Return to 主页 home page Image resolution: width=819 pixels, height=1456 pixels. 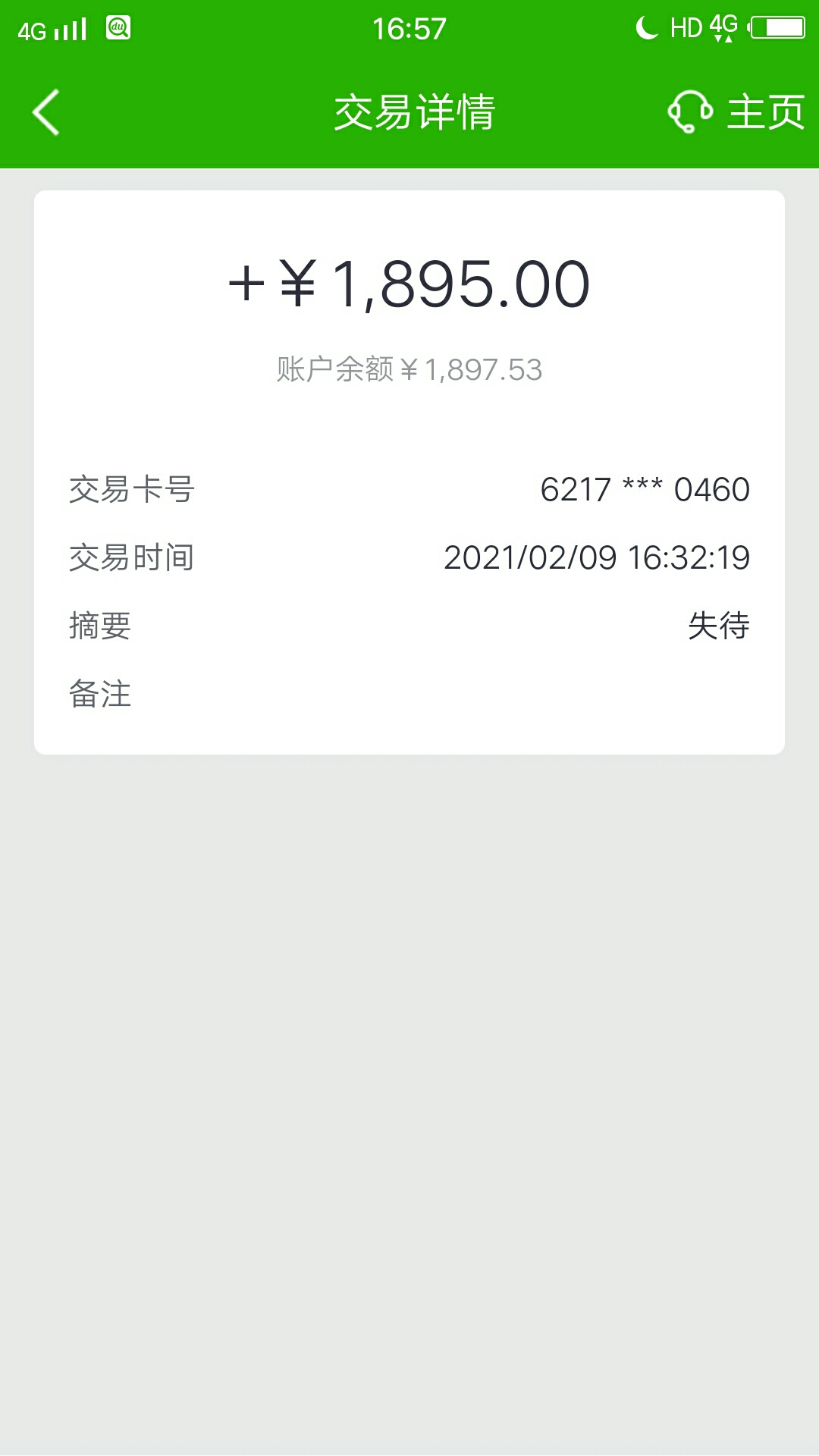point(766,112)
